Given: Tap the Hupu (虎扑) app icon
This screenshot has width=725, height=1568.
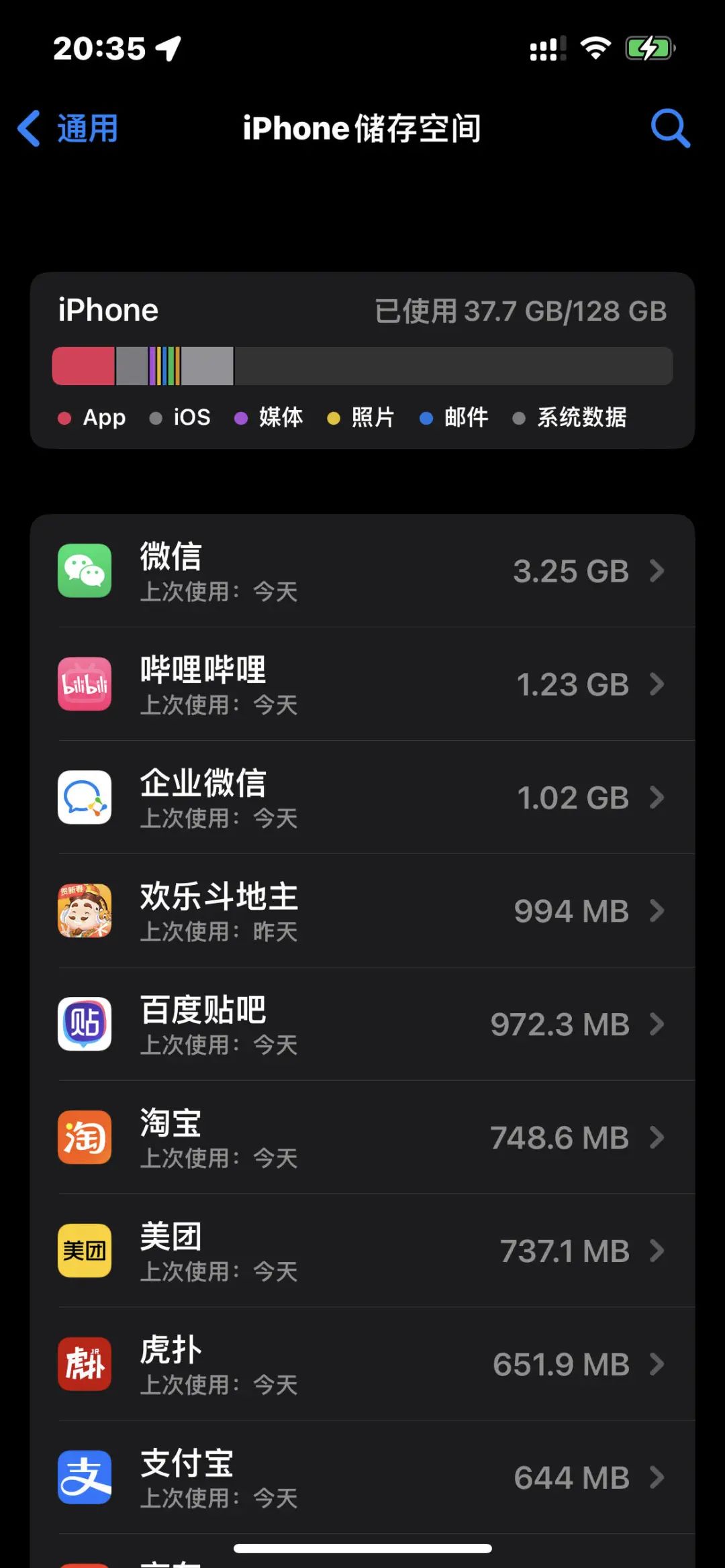Looking at the screenshot, I should coord(85,1364).
